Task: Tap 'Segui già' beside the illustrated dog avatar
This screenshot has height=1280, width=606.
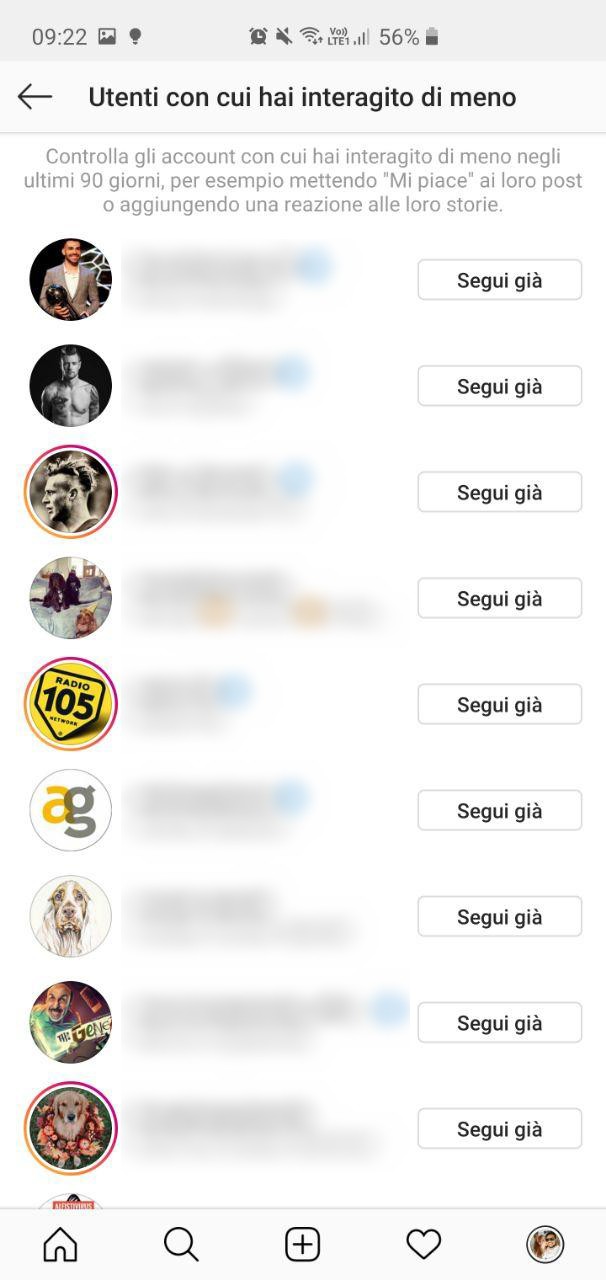Action: (x=499, y=916)
